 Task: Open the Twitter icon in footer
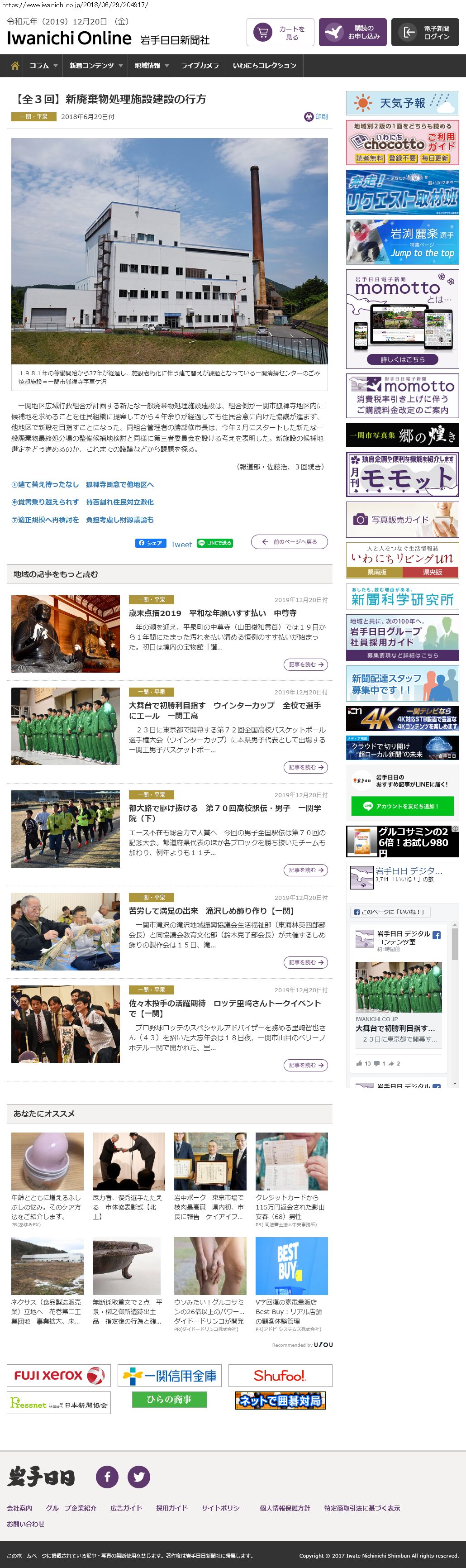pos(139,1476)
